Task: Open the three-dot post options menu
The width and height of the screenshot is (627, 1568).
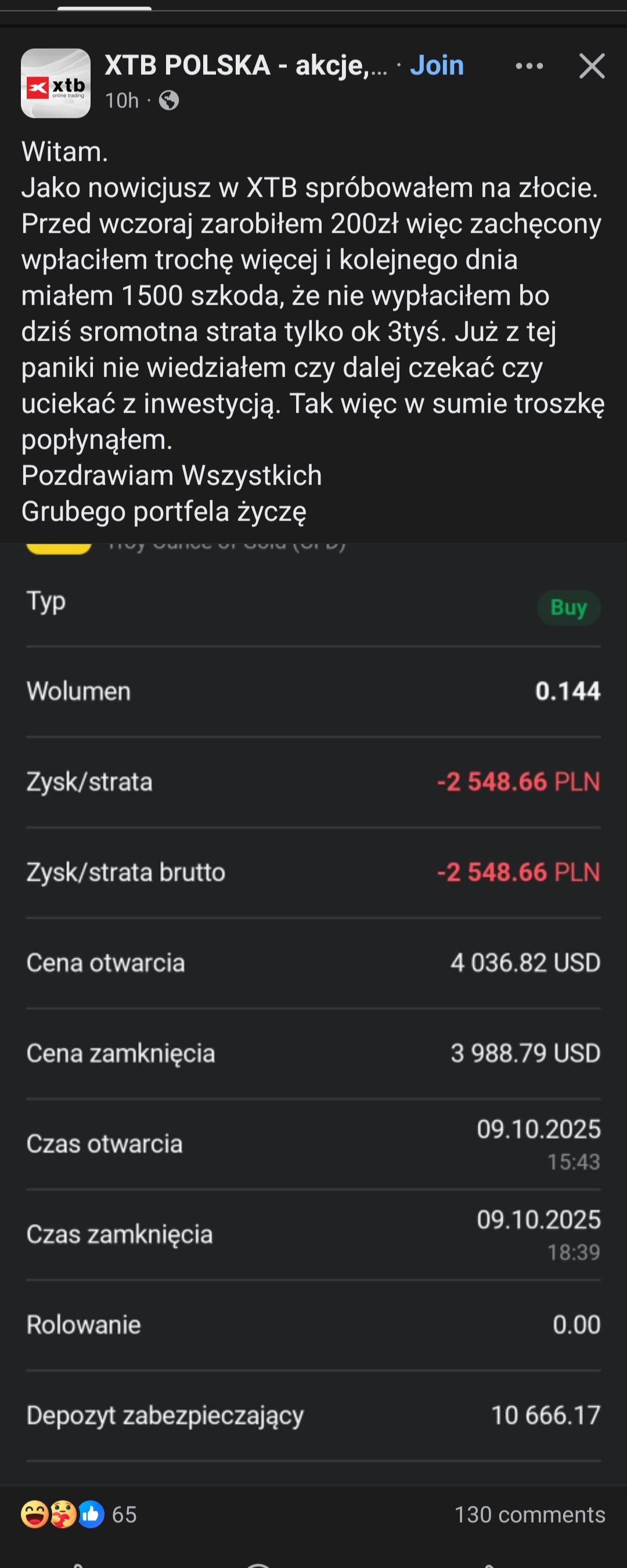Action: coord(529,66)
